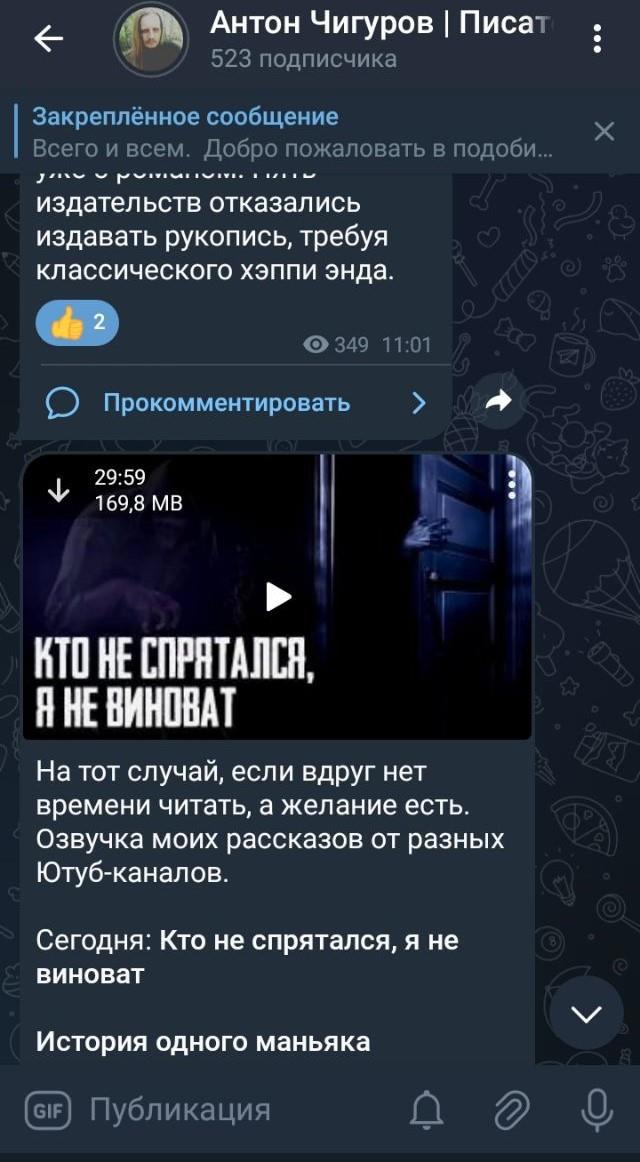Tap the thumbs-up reaction with 2
Viewport: 640px width, 1162px height.
click(x=77, y=323)
